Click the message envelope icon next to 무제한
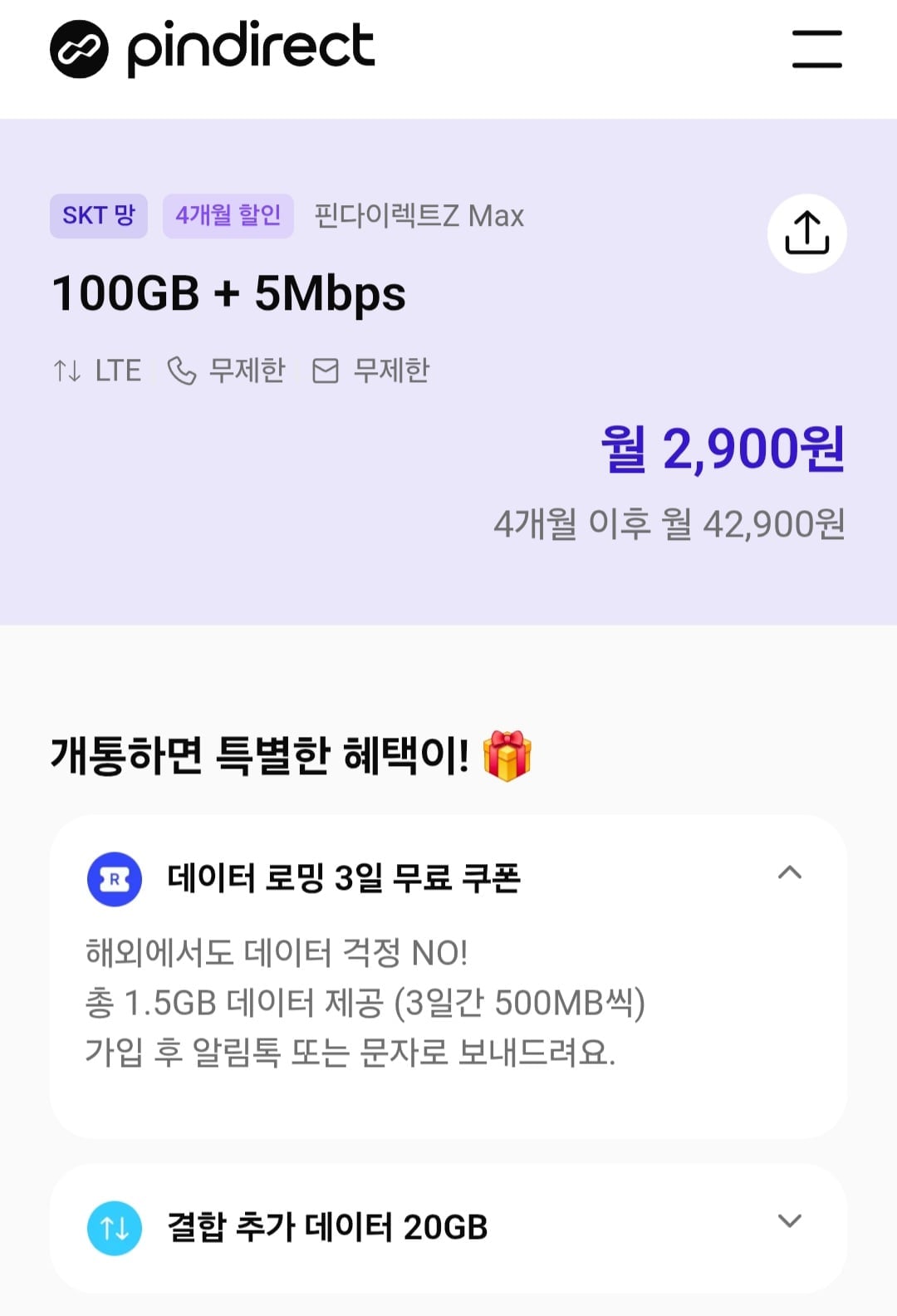 [327, 371]
